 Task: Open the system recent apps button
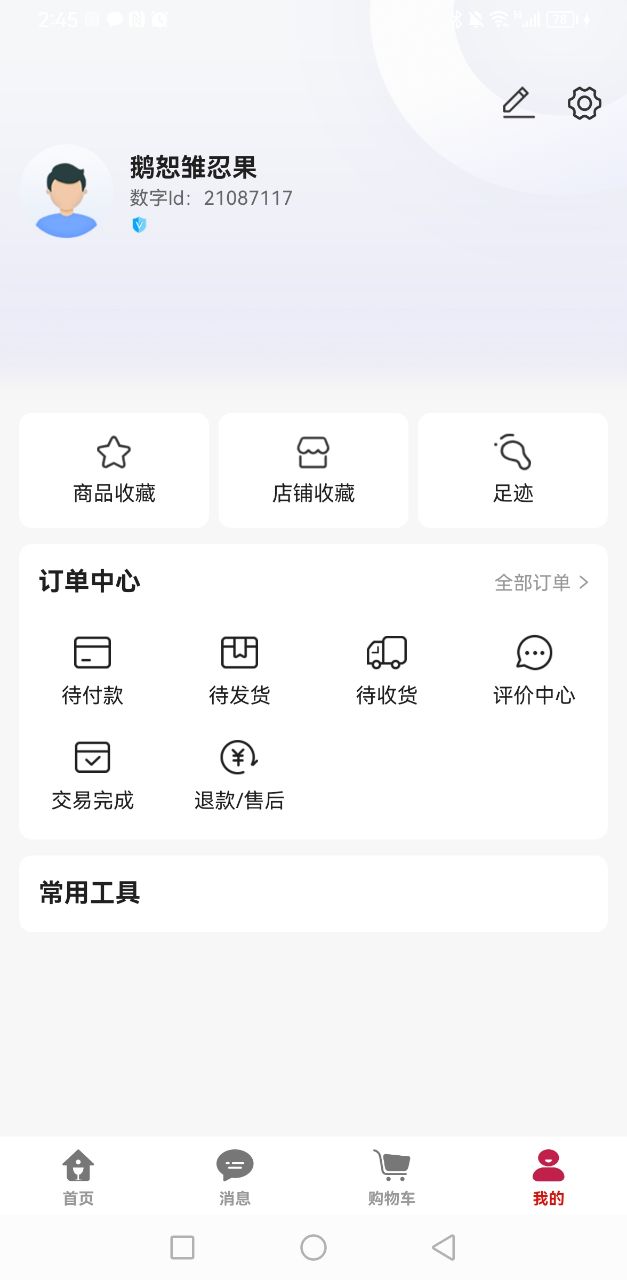point(182,1247)
